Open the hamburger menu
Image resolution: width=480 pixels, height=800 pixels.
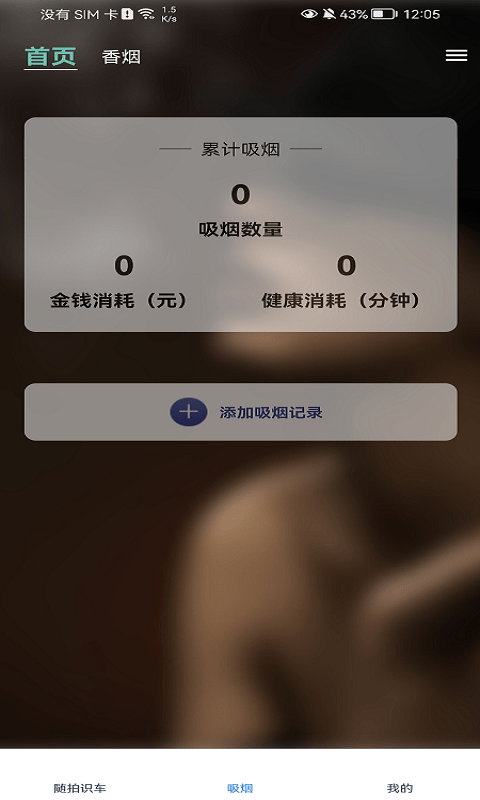[x=456, y=56]
